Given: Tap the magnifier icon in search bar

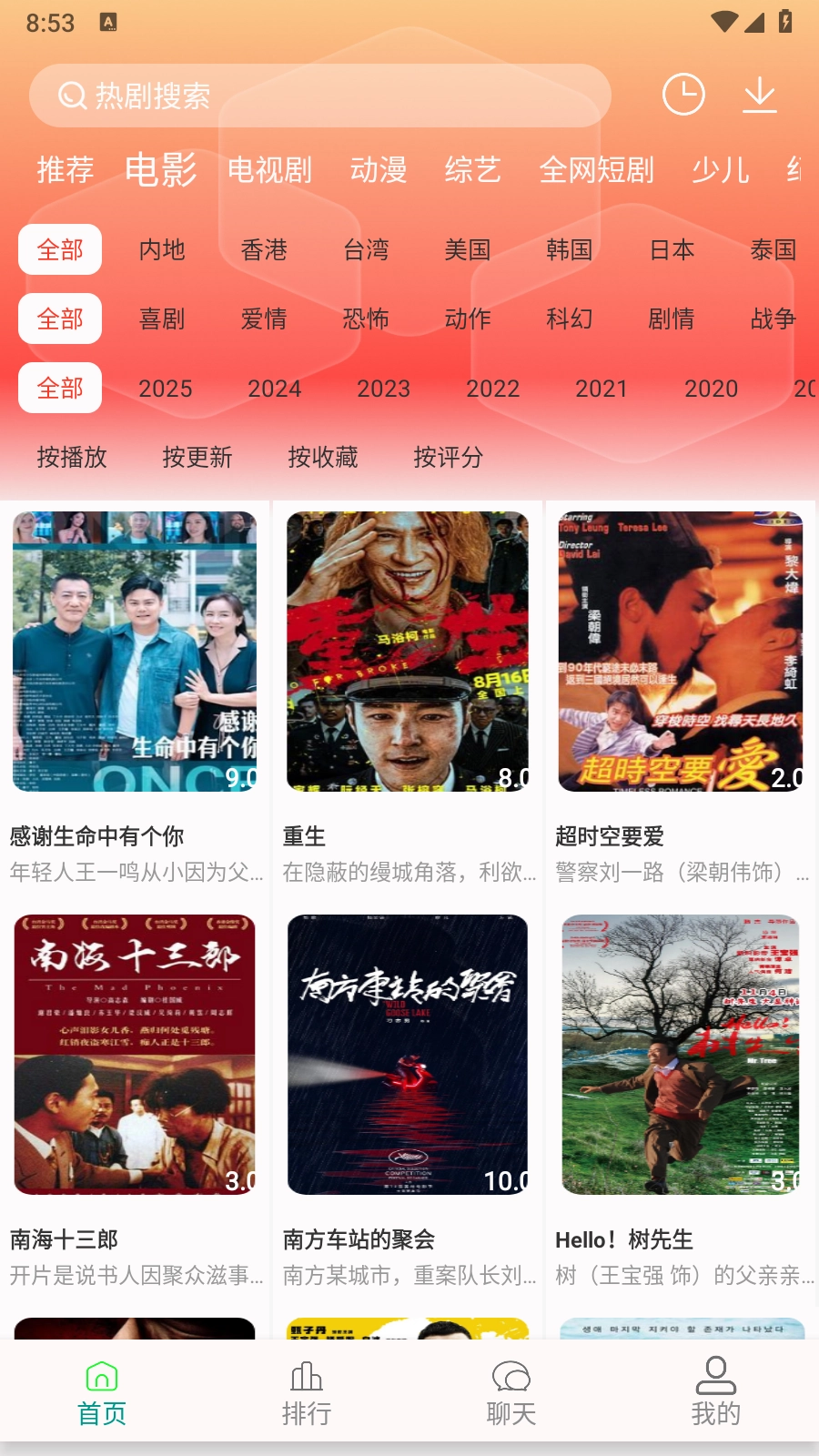Looking at the screenshot, I should click(71, 95).
